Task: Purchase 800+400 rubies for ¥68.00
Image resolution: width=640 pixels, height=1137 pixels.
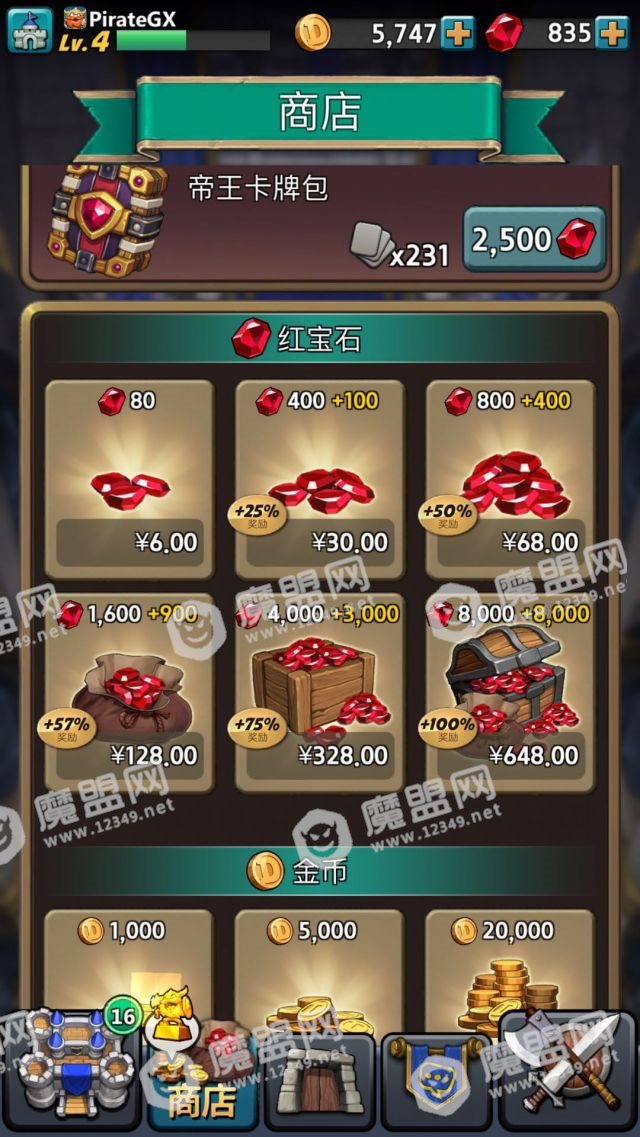Action: (x=511, y=479)
